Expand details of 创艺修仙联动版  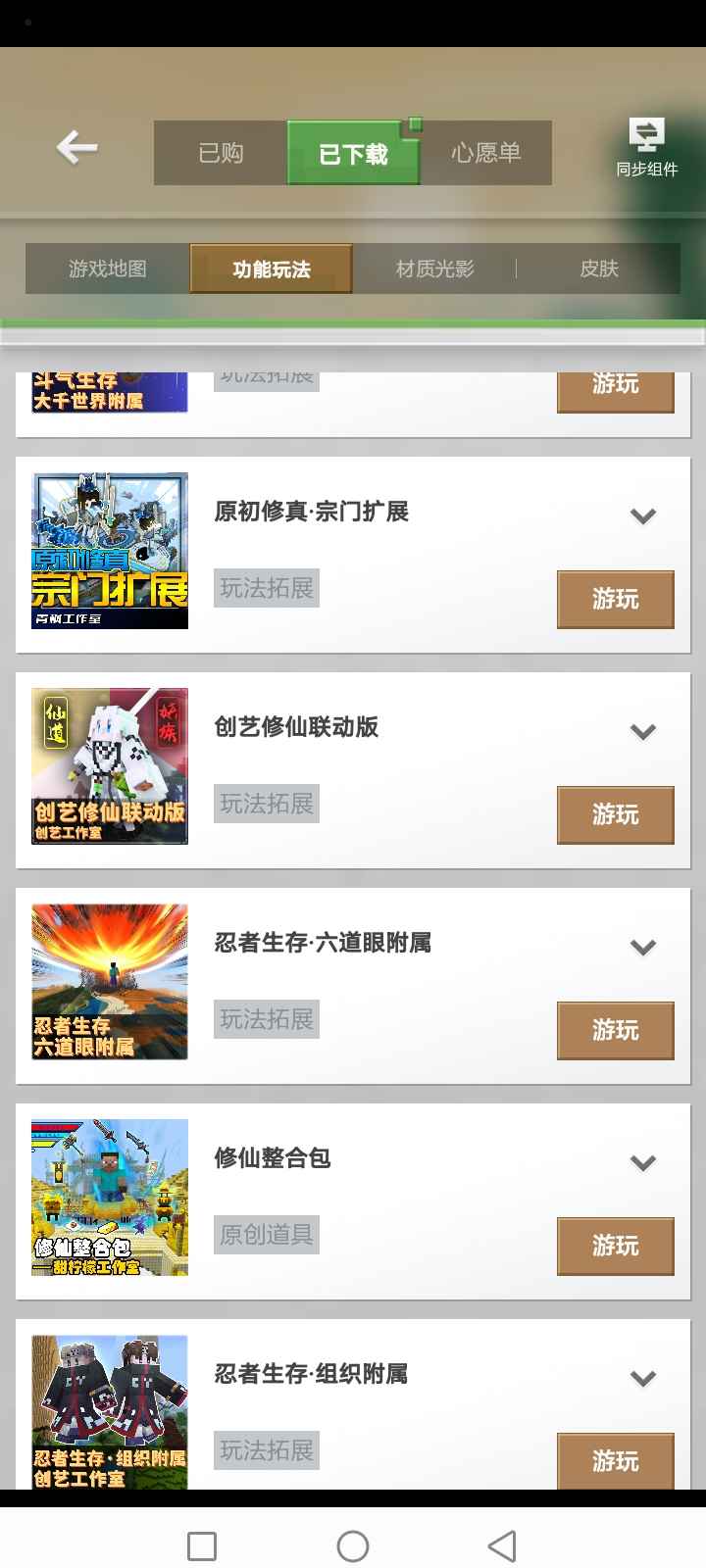pos(643,731)
